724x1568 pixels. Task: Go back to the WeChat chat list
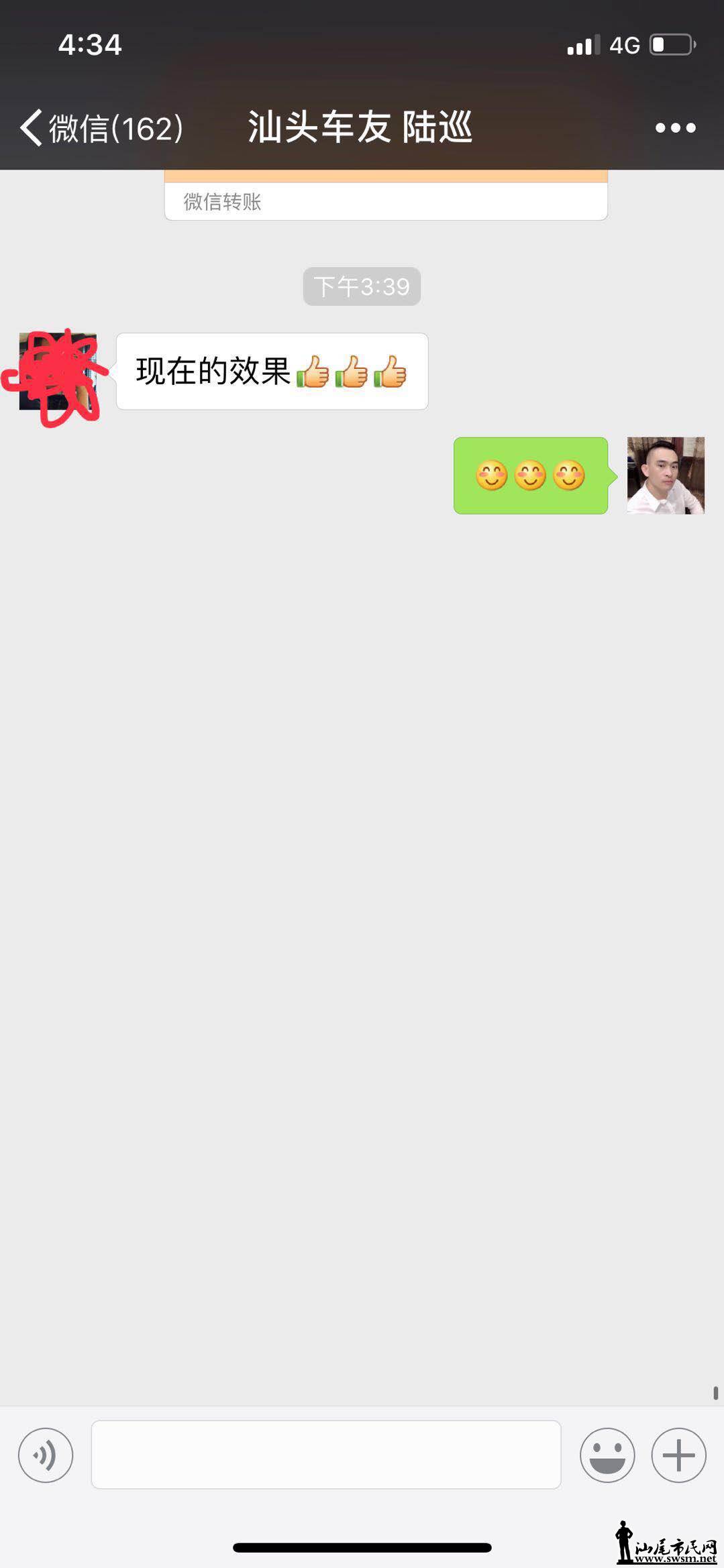click(x=101, y=127)
